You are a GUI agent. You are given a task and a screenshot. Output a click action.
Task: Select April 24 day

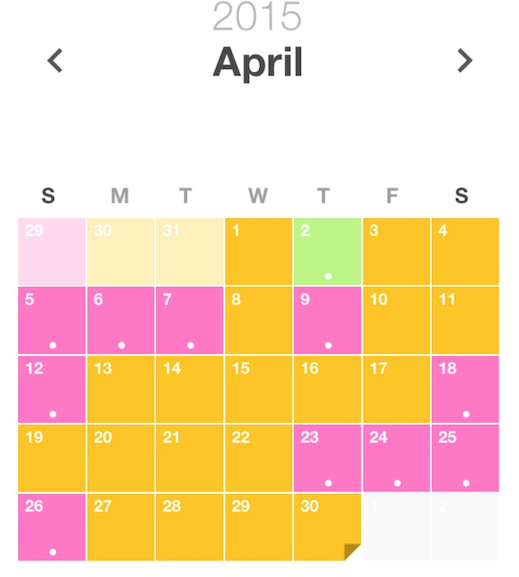pyautogui.click(x=396, y=458)
